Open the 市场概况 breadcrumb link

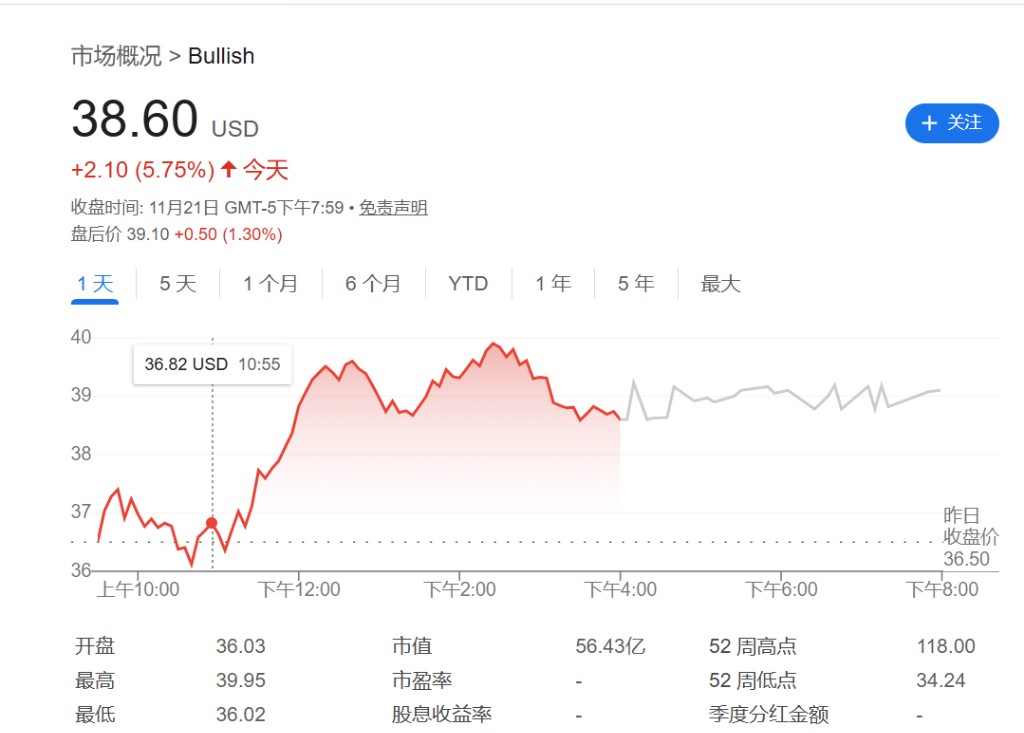(116, 56)
